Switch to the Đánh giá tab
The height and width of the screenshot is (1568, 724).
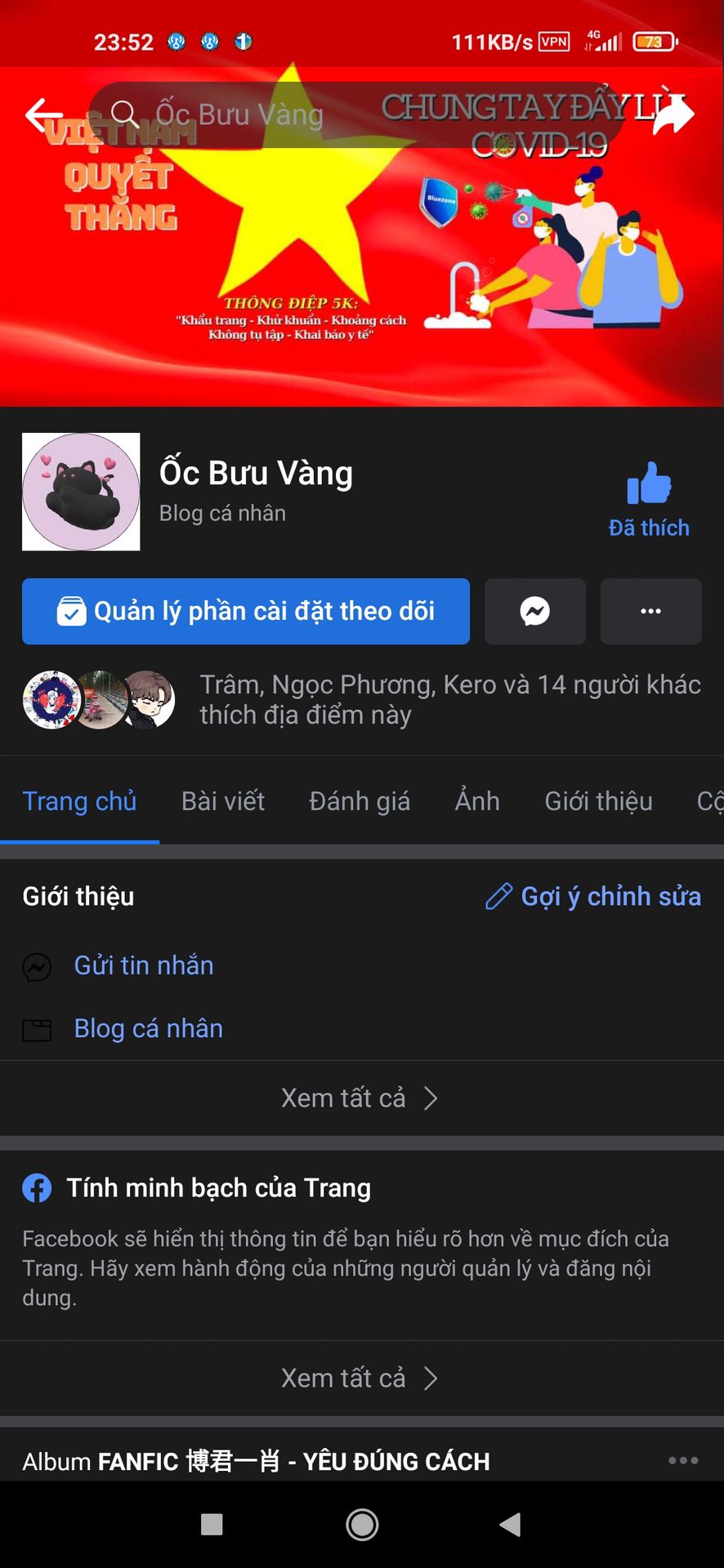point(360,801)
